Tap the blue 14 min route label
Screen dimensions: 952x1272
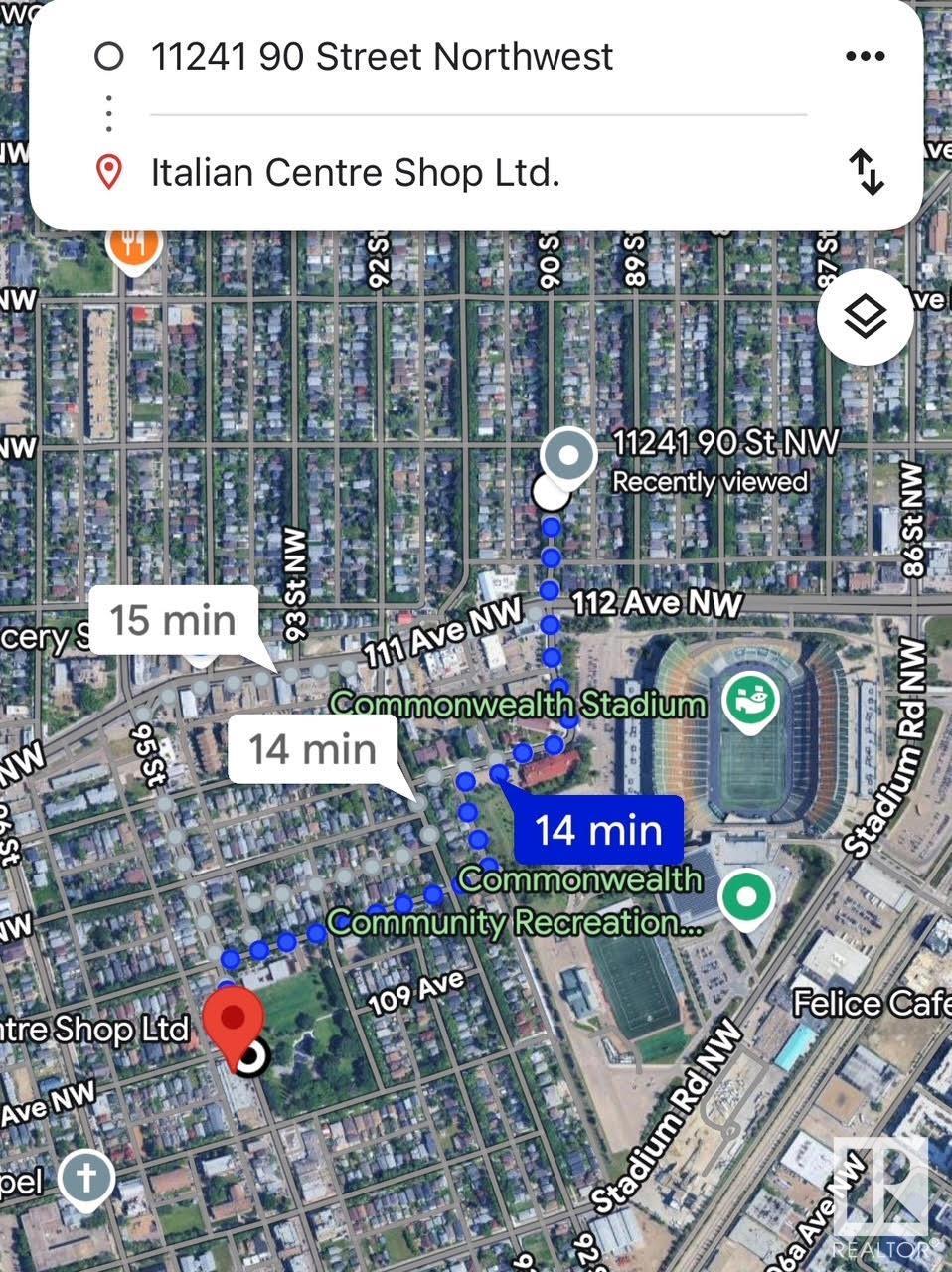598,828
